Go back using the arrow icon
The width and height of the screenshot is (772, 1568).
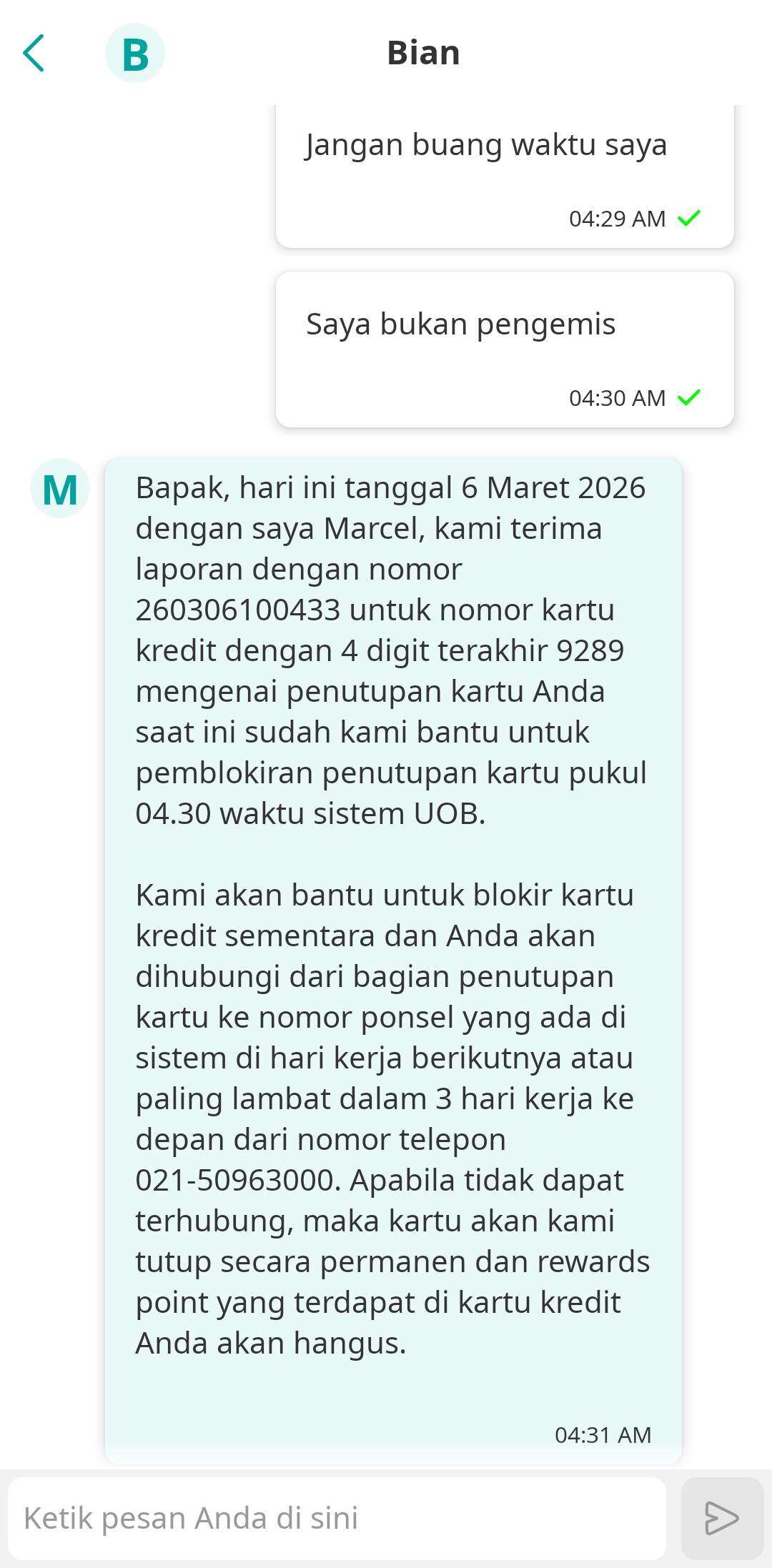click(34, 53)
